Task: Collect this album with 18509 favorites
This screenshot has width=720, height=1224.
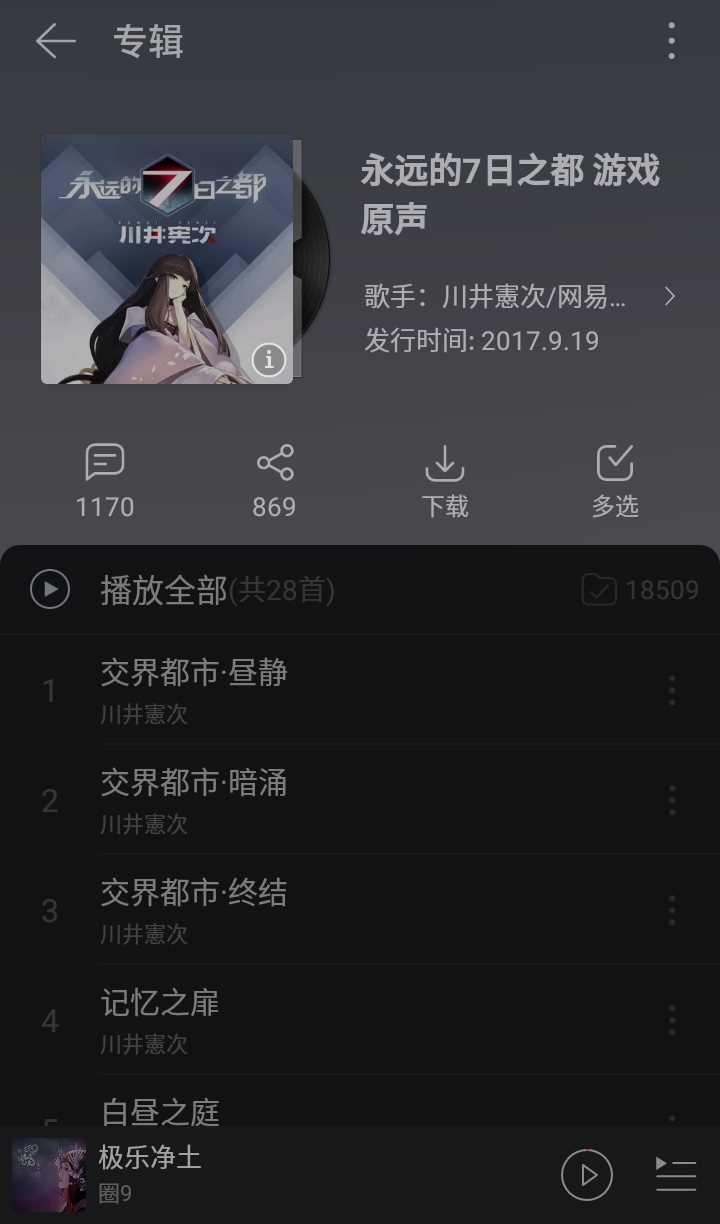Action: [x=640, y=590]
